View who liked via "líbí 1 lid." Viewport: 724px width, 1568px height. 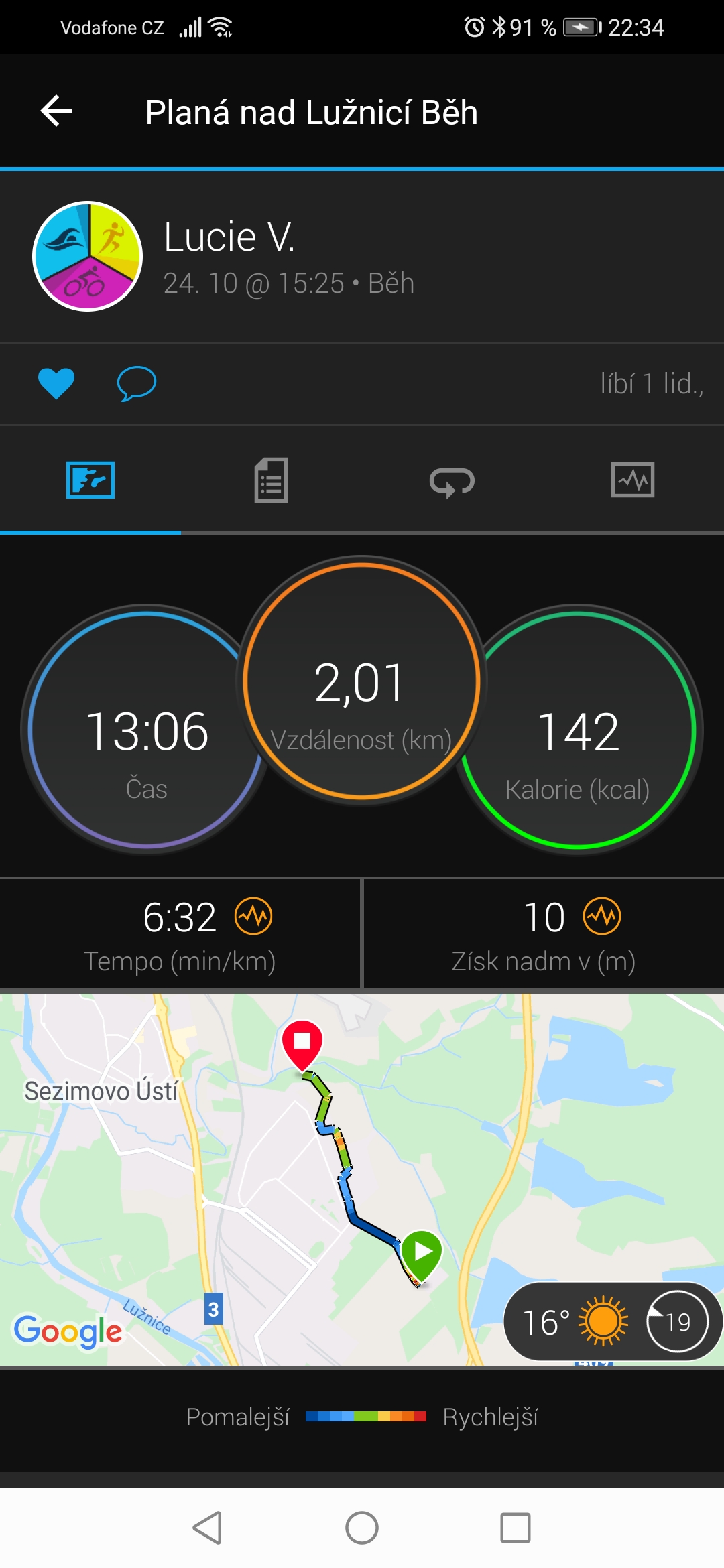[x=652, y=384]
